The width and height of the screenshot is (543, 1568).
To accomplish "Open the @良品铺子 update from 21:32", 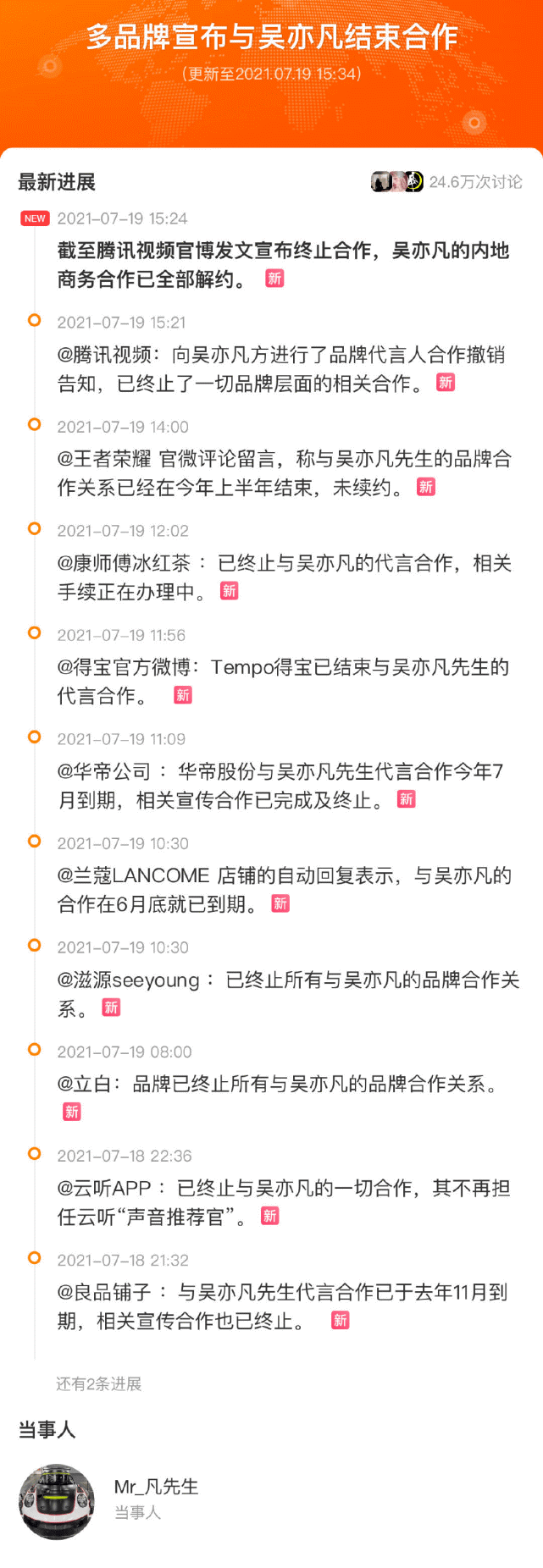I will click(282, 1306).
